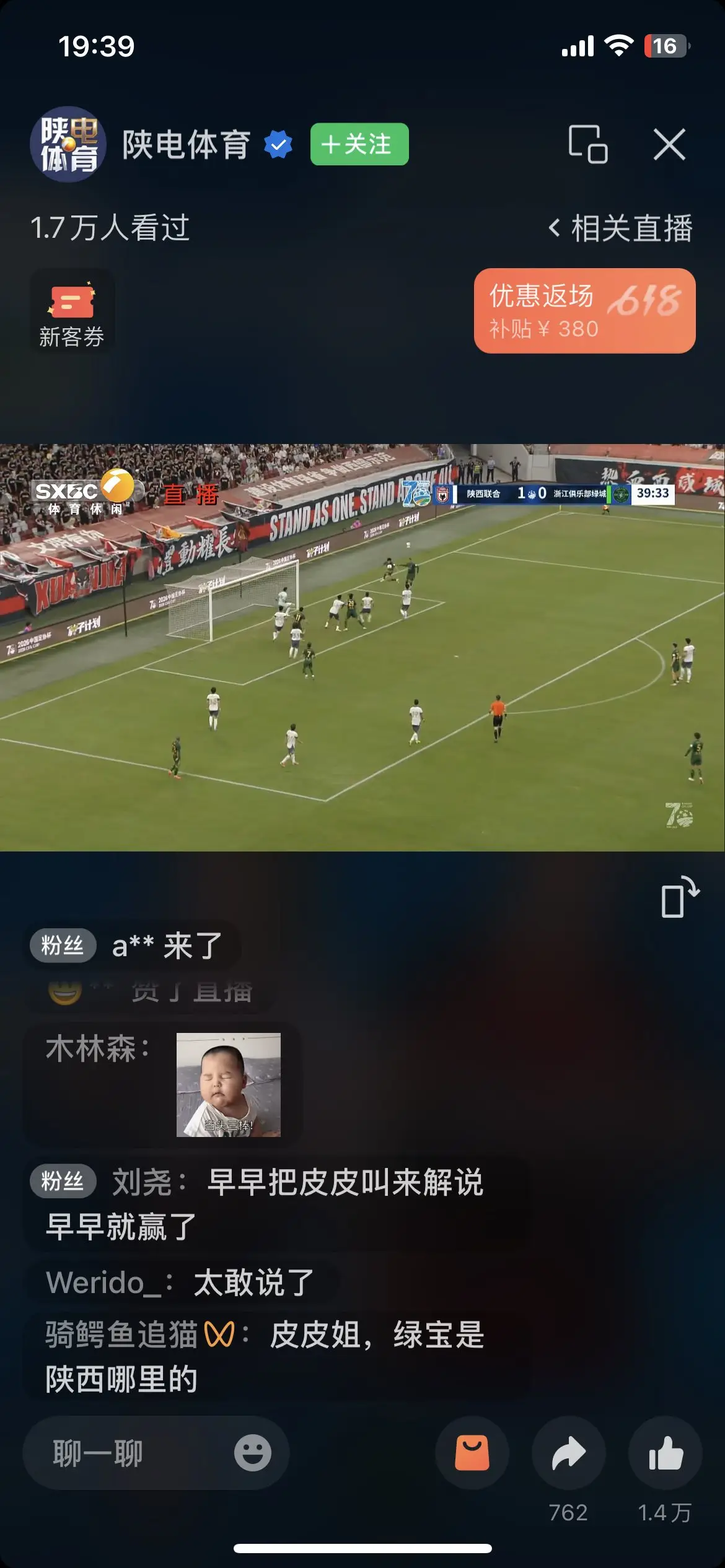Switch to picture-in-picture window mode

coord(587,144)
